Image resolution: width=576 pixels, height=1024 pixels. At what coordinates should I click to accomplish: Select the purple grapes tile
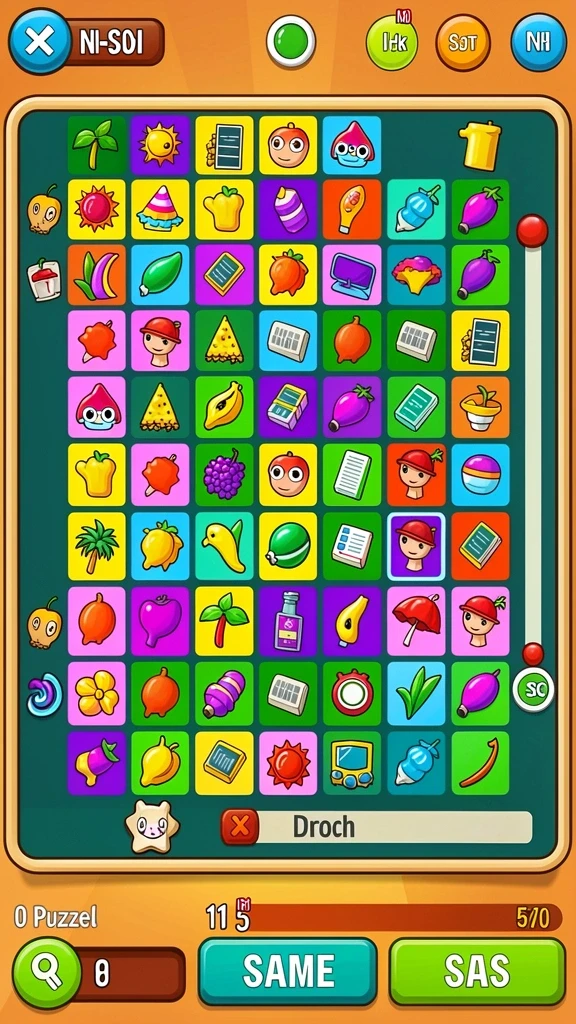coord(225,473)
